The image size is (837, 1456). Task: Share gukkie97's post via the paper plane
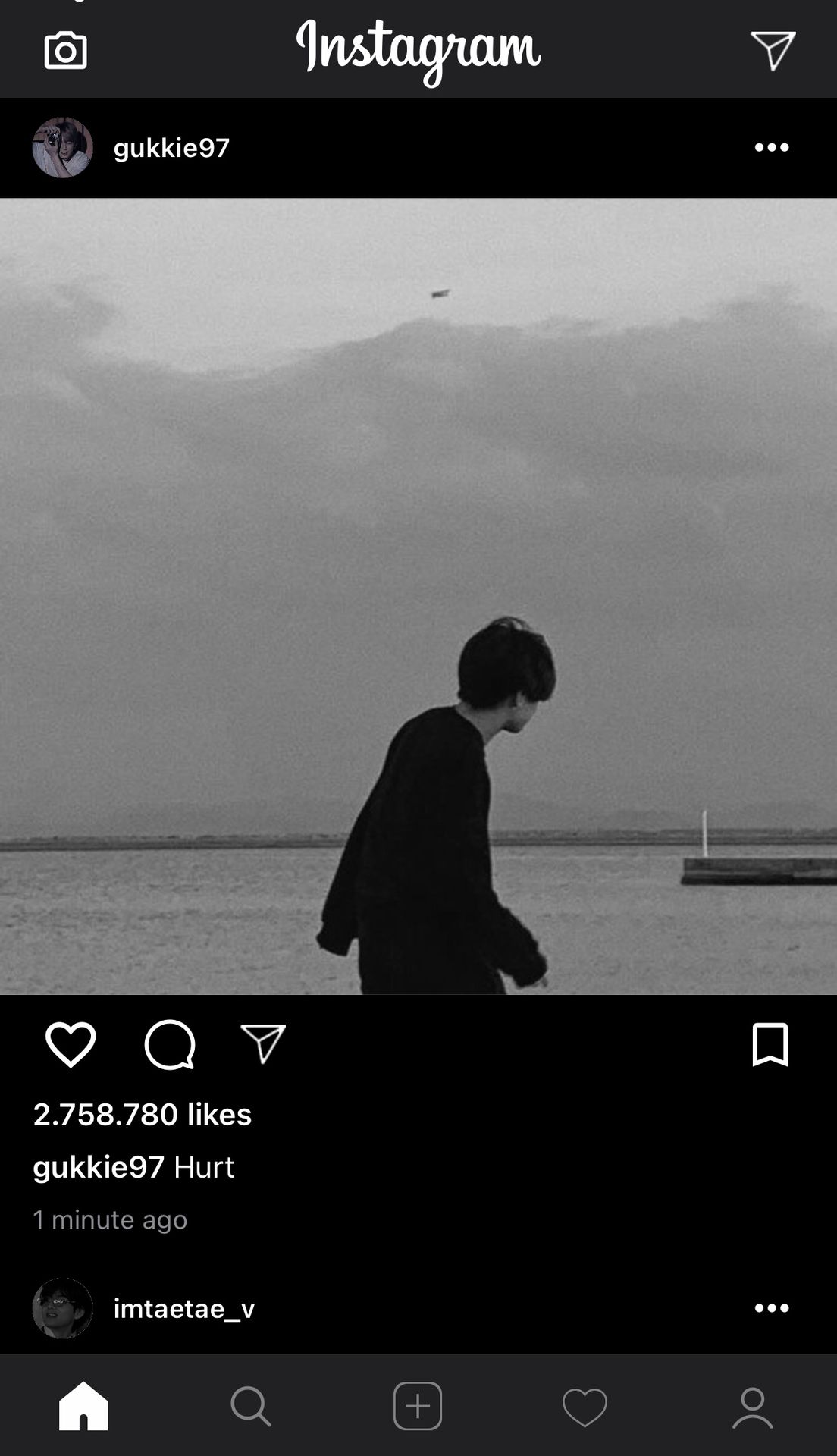pyautogui.click(x=263, y=1043)
